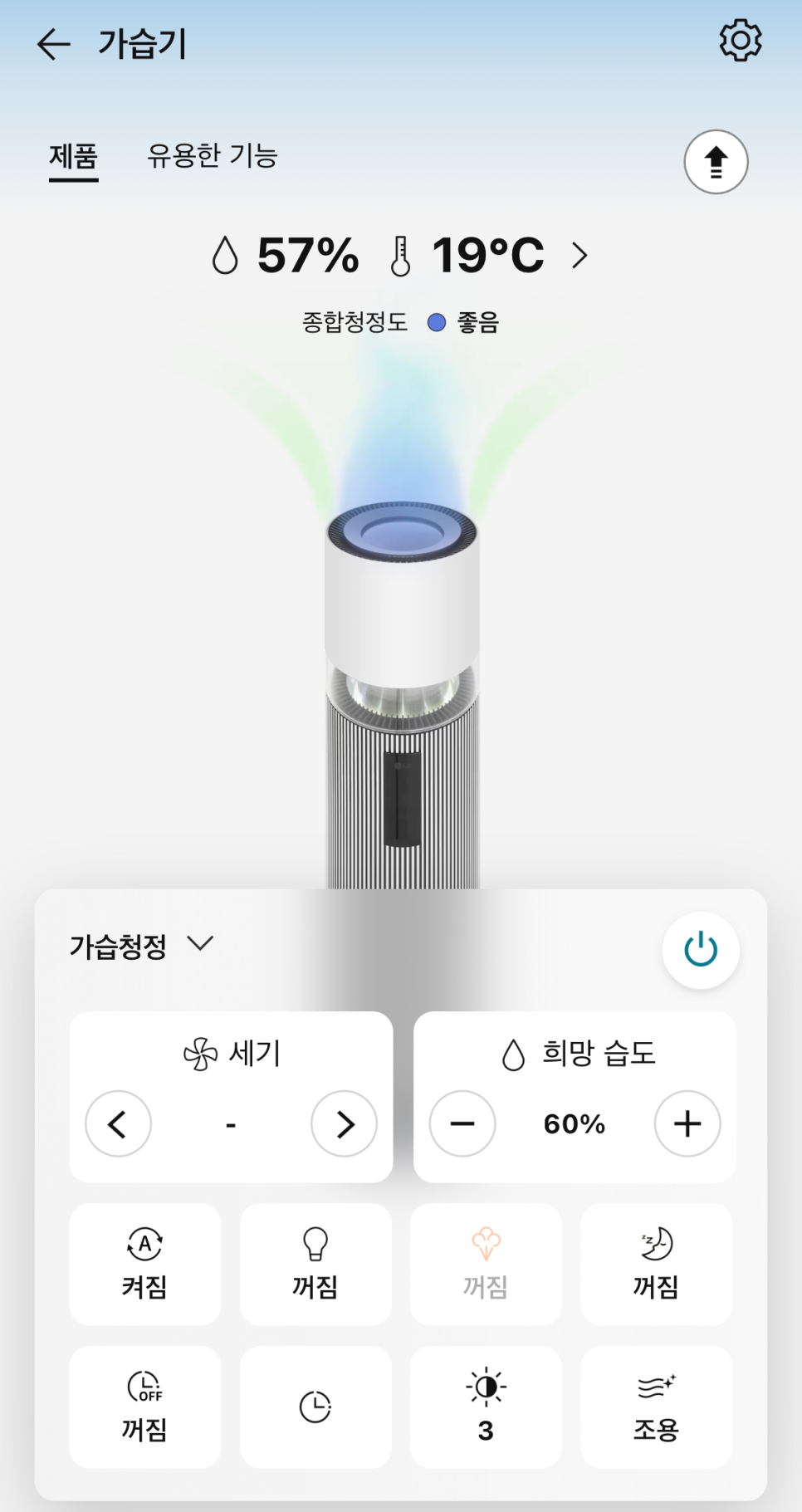802x1512 pixels.
Task: Tap the upward arrow round button
Action: [x=716, y=162]
